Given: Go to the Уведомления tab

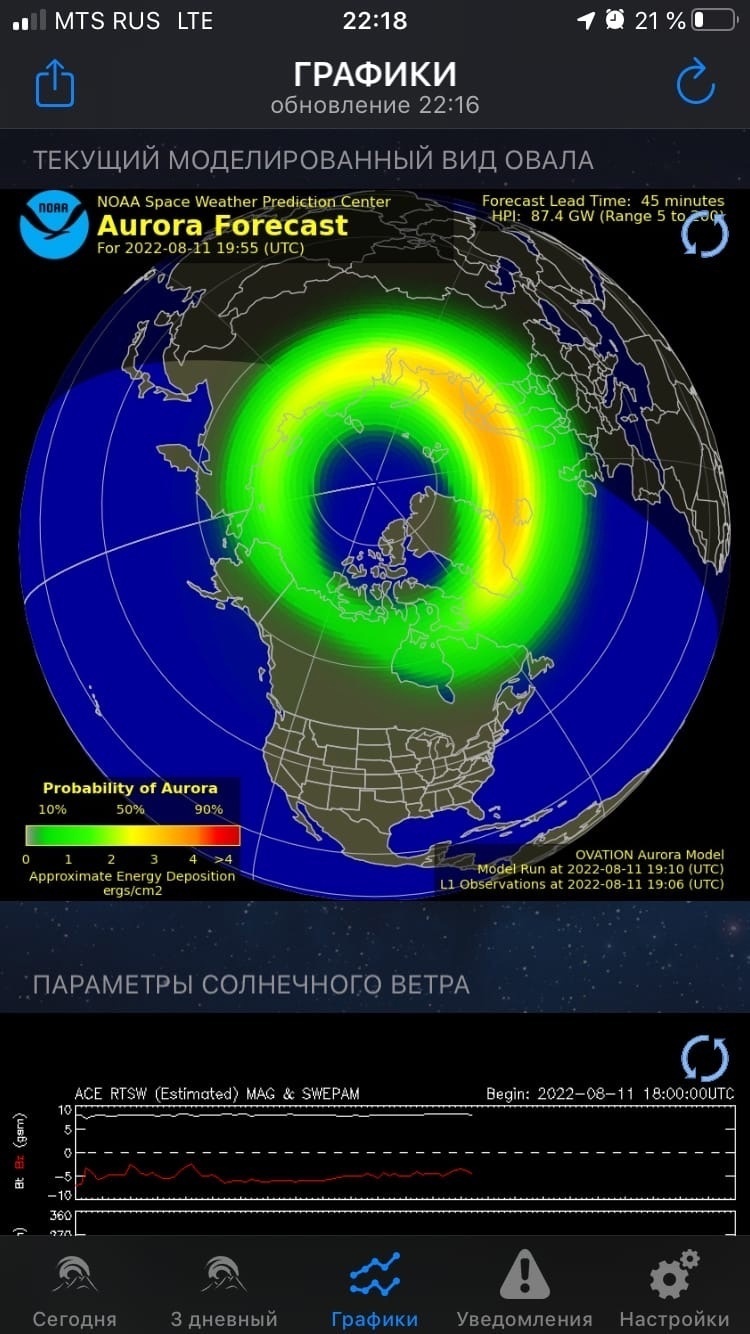Looking at the screenshot, I should [524, 1291].
